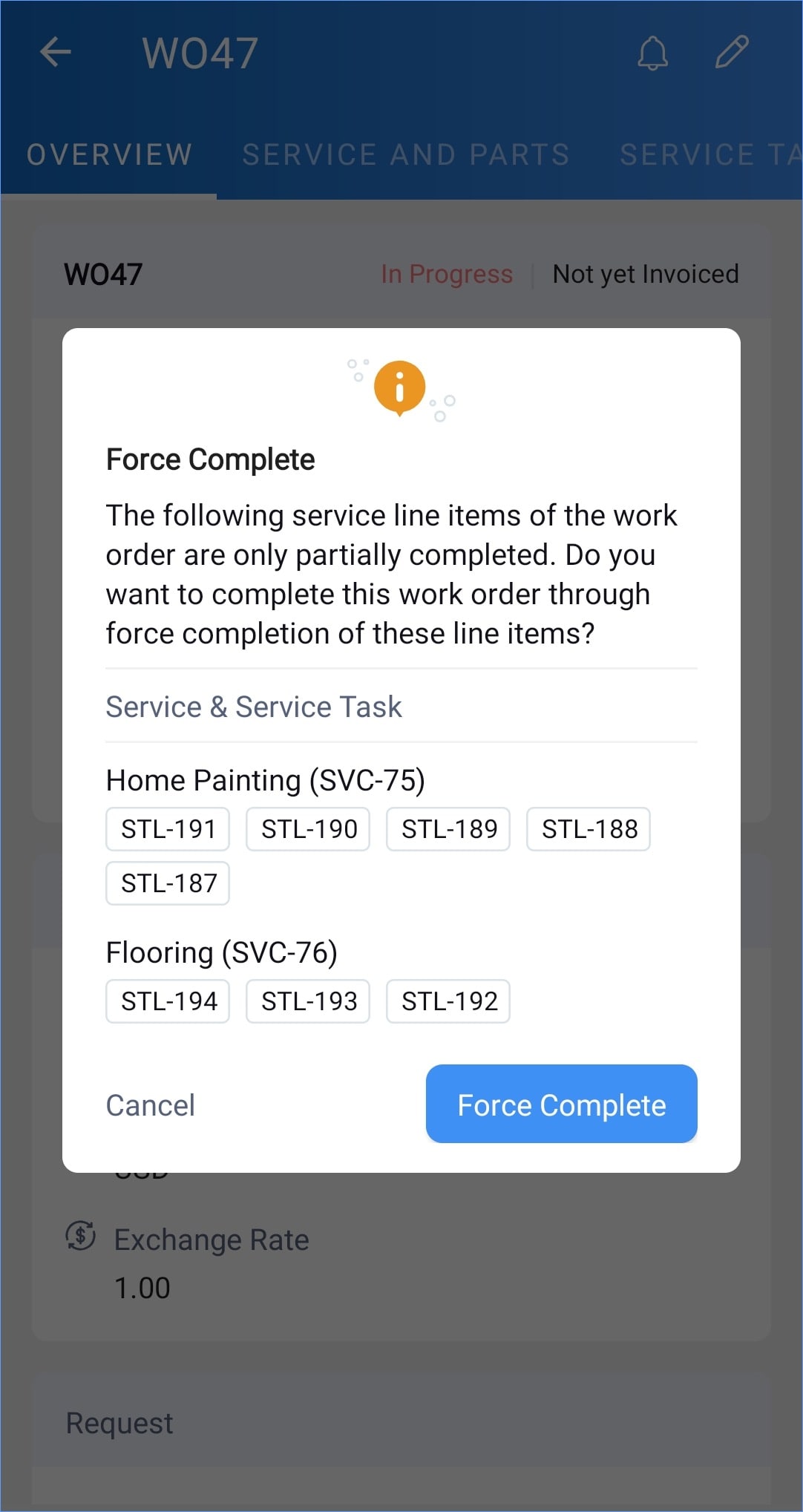Screen dimensions: 803x1512
Task: Select the STL-191 service task chip
Action: point(168,829)
